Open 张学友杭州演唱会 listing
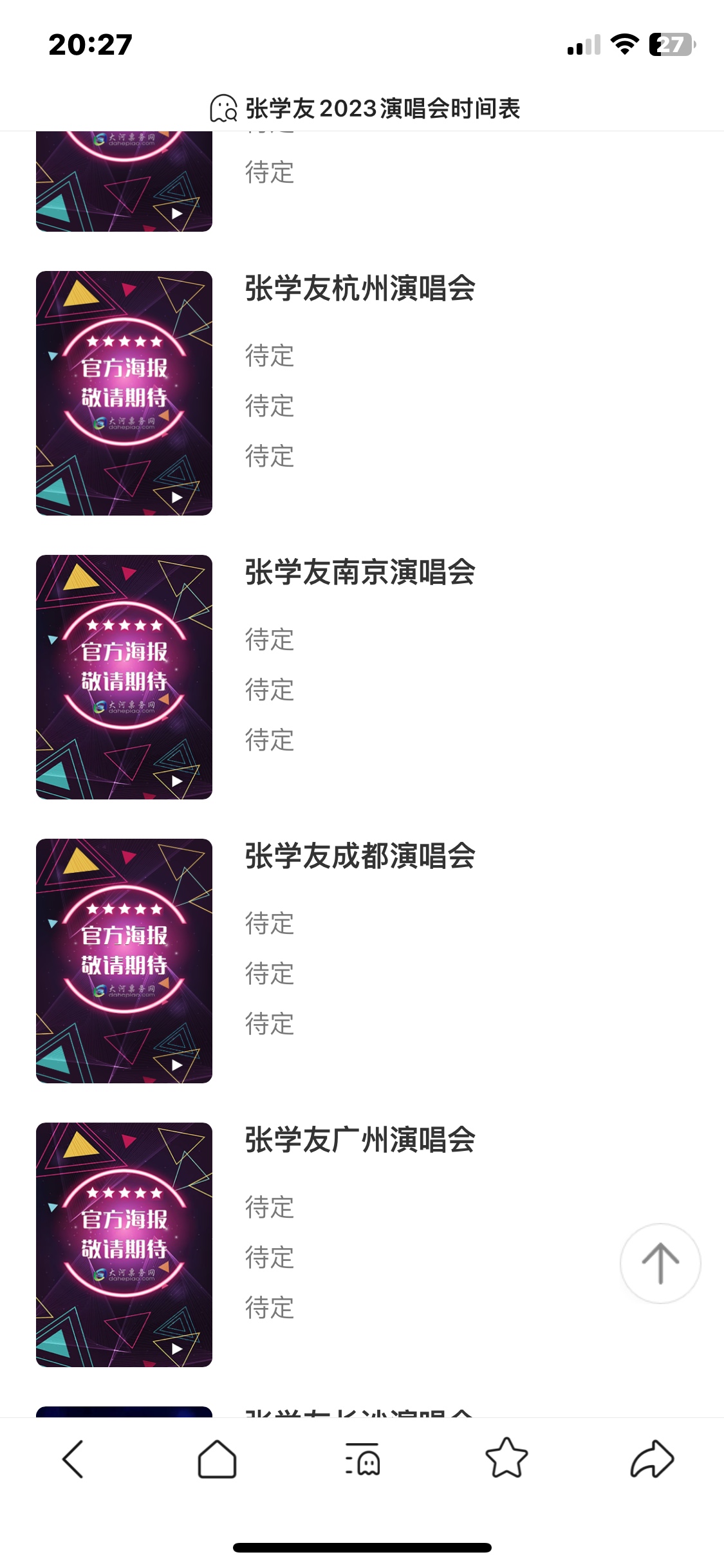Screen dimensions: 724x1568 (x=360, y=288)
